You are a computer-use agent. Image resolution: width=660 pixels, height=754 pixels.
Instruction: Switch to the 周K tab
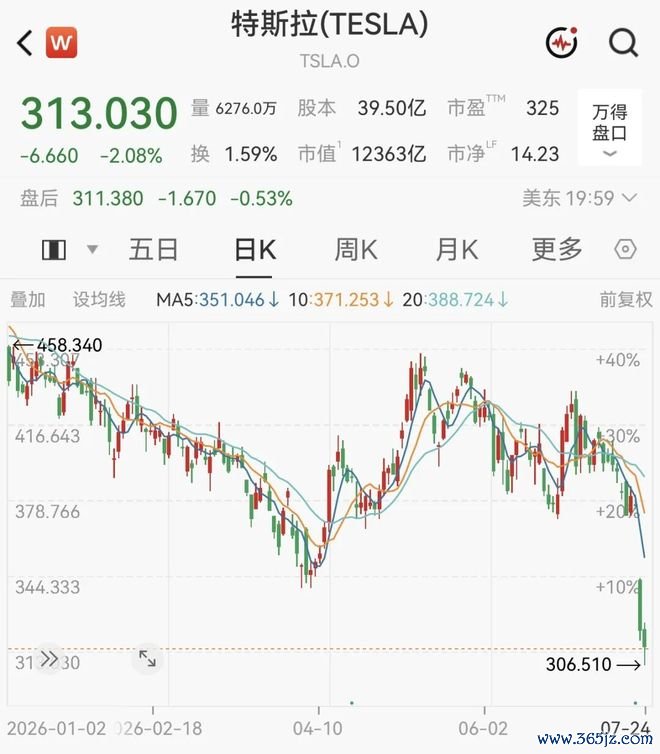coord(356,250)
